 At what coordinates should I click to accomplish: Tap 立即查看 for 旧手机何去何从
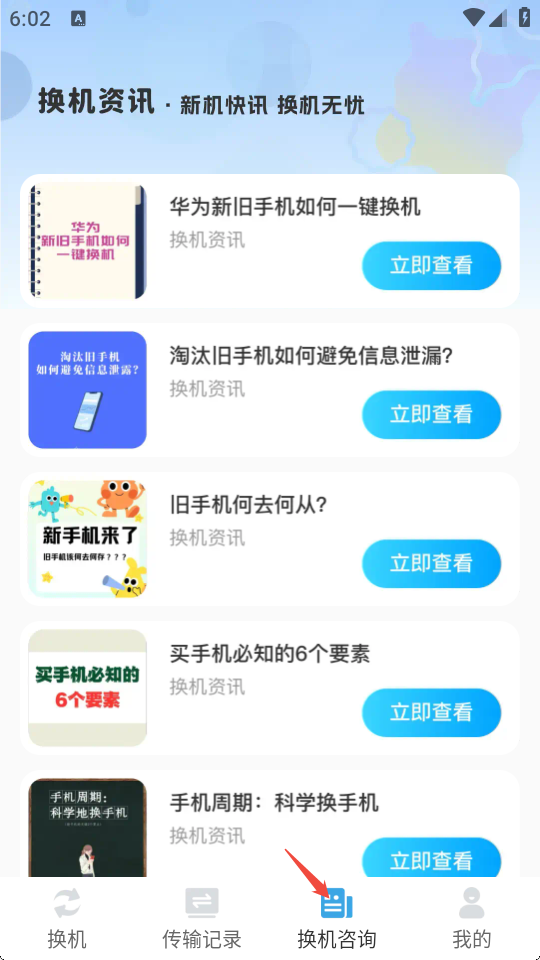432,563
